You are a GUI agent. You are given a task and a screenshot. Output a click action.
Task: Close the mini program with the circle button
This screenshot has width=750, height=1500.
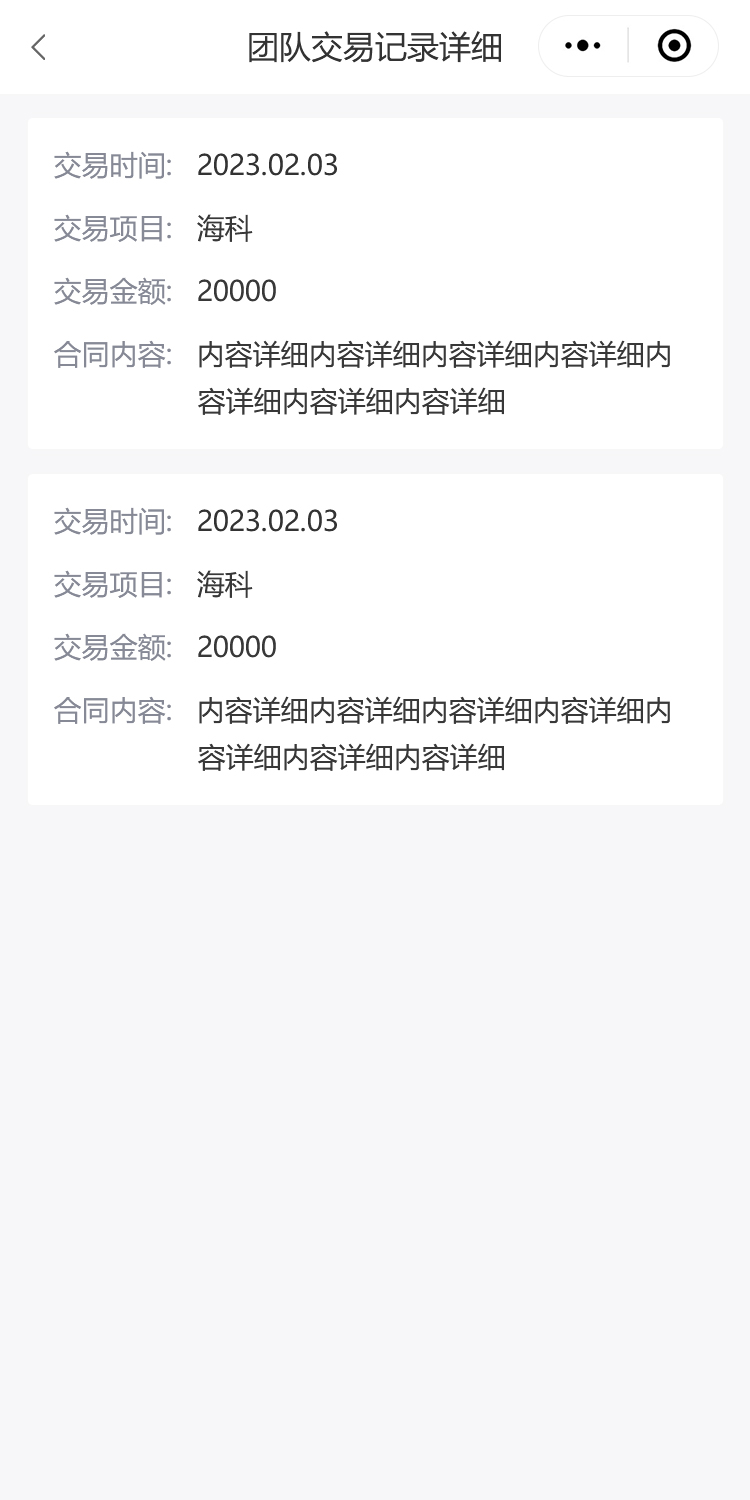674,46
